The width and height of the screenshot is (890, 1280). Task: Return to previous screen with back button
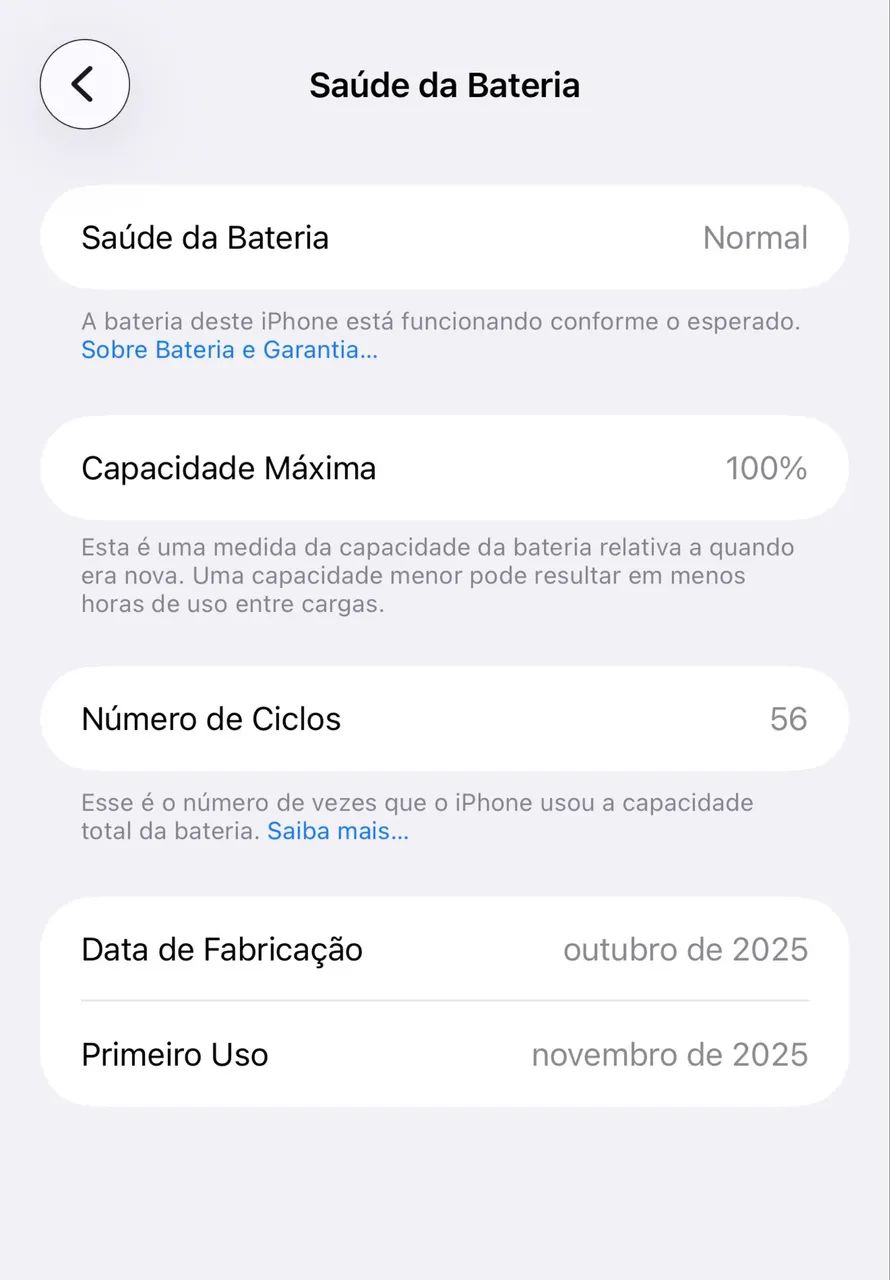point(84,84)
